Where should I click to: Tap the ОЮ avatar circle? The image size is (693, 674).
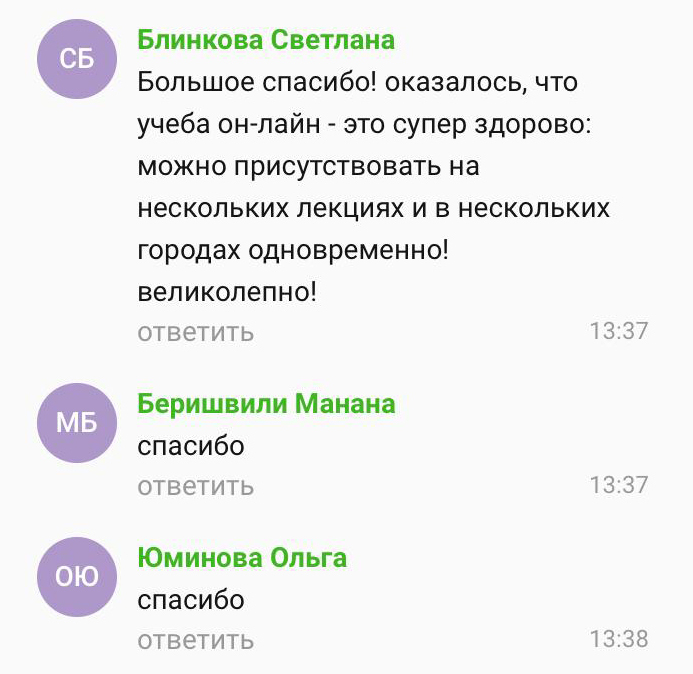click(77, 577)
